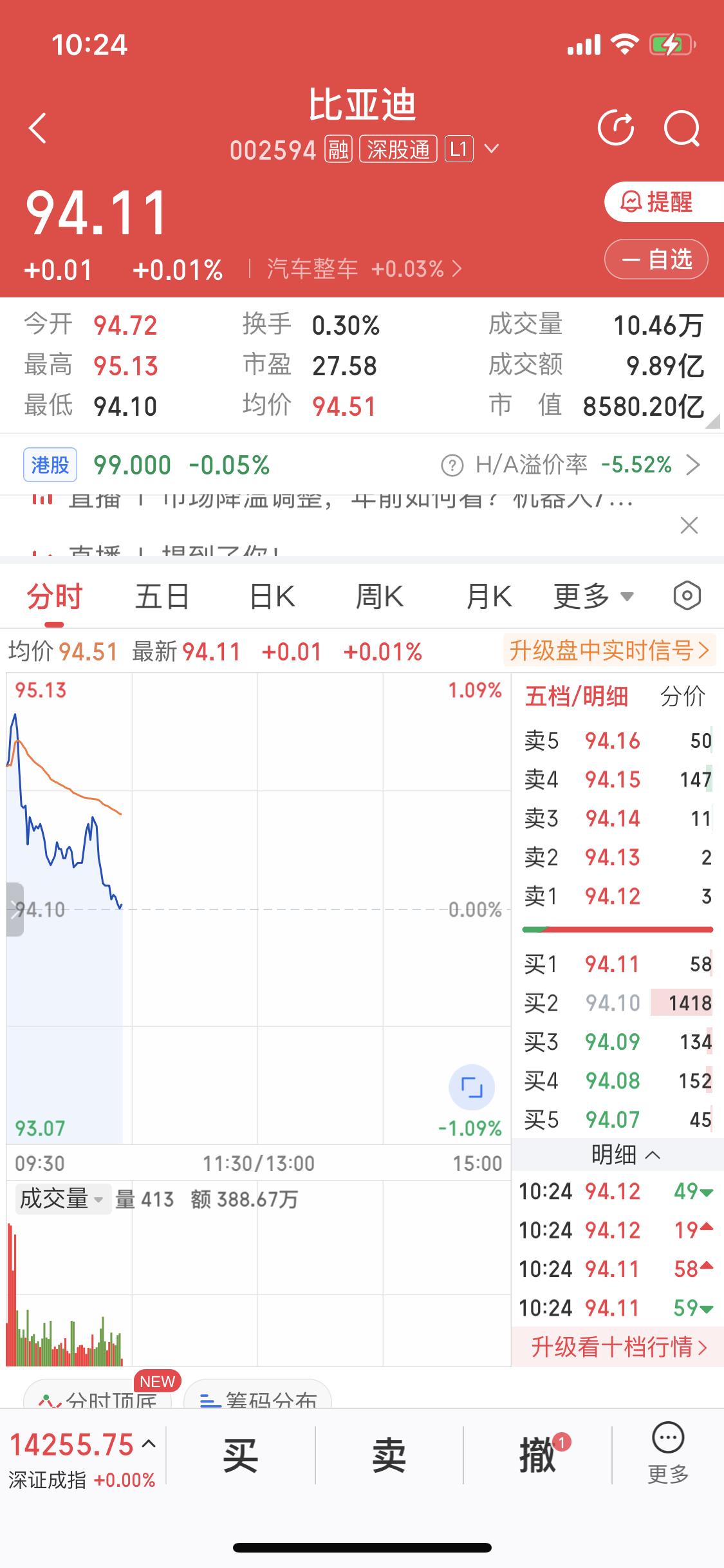Image resolution: width=724 pixels, height=1568 pixels.
Task: Toggle 自选 to remove from watchlist
Action: pos(656,259)
